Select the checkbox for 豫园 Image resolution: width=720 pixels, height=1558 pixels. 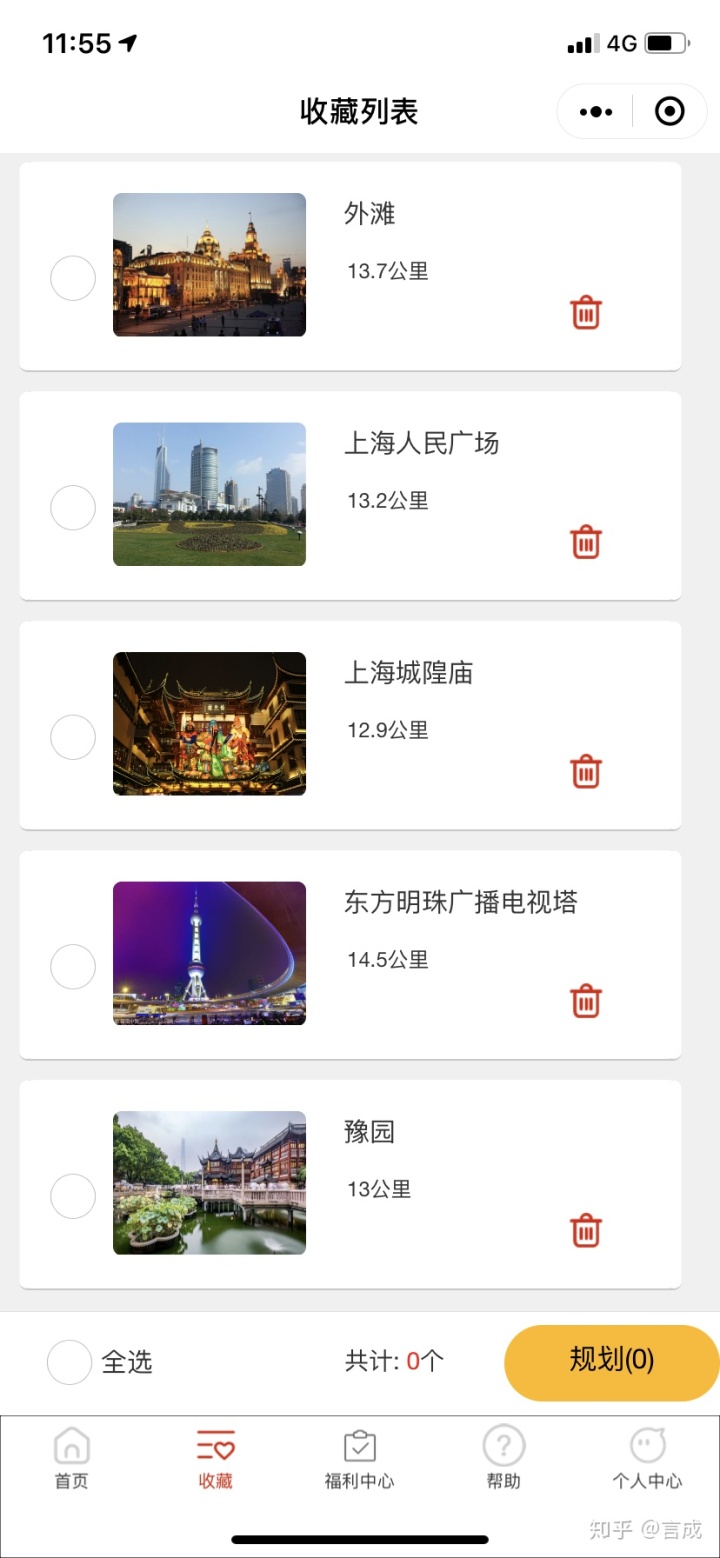tap(73, 1196)
